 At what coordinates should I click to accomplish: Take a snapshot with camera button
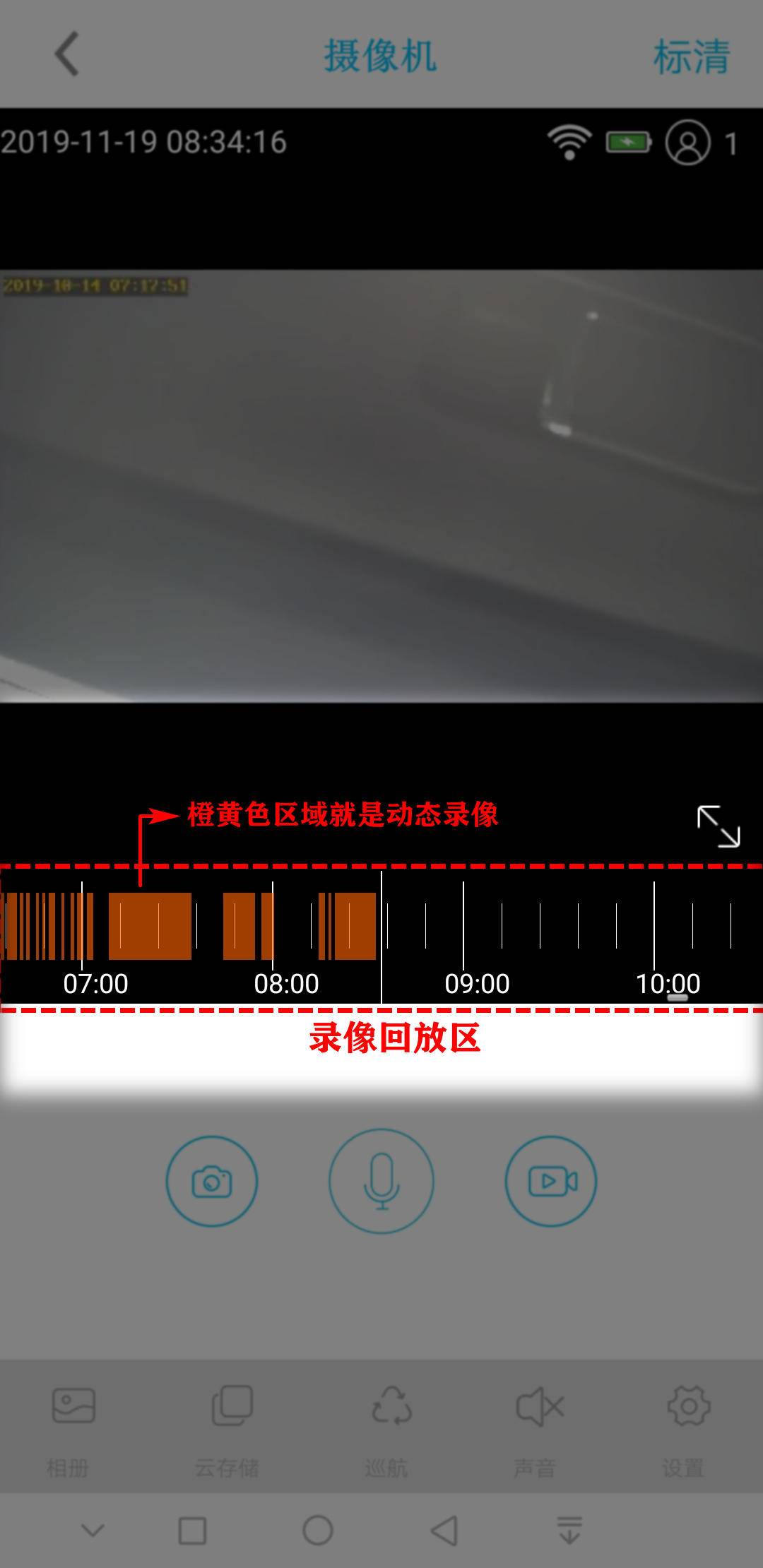[x=212, y=1181]
